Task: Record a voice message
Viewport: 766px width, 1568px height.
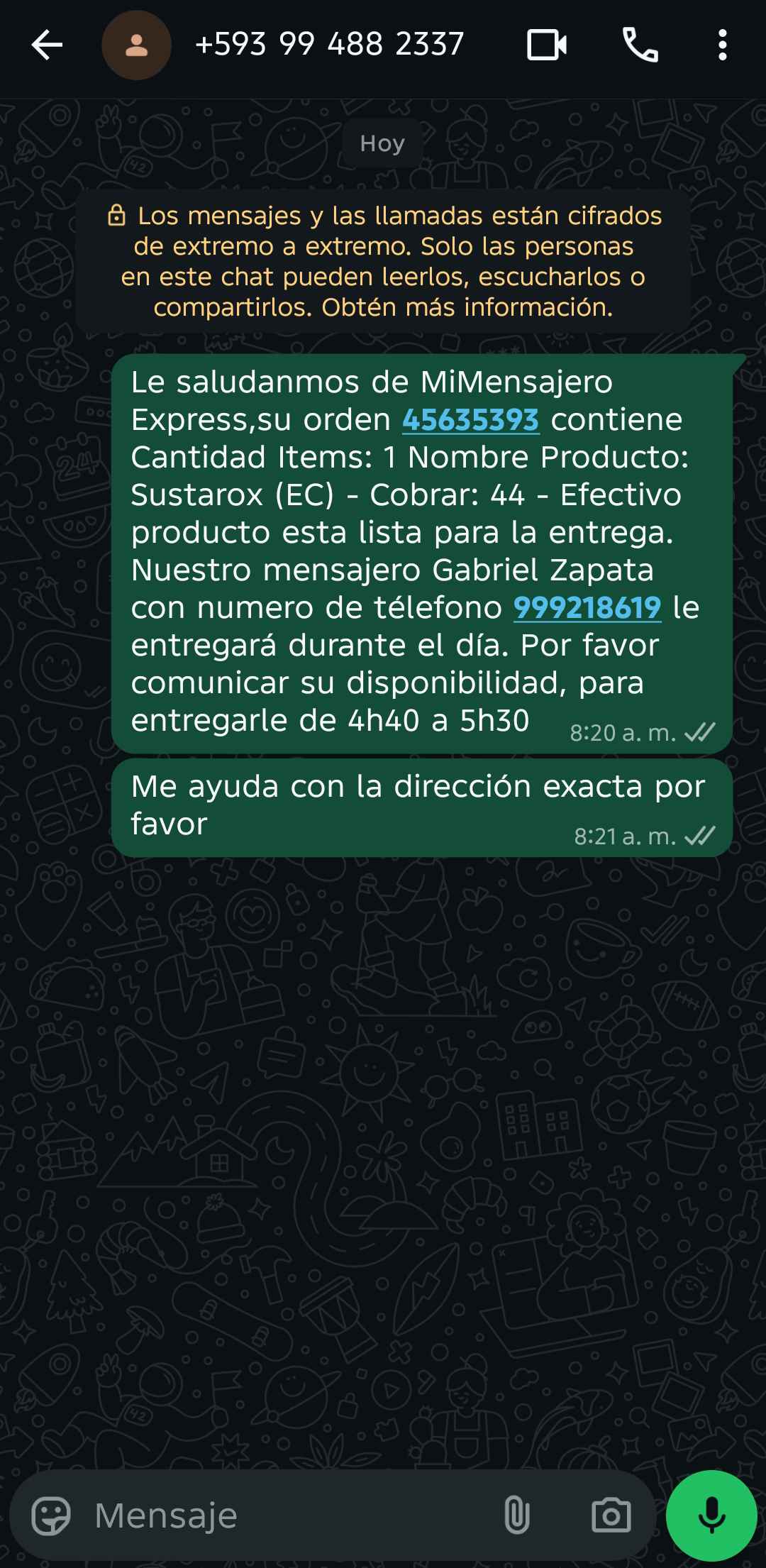Action: pos(711,1515)
